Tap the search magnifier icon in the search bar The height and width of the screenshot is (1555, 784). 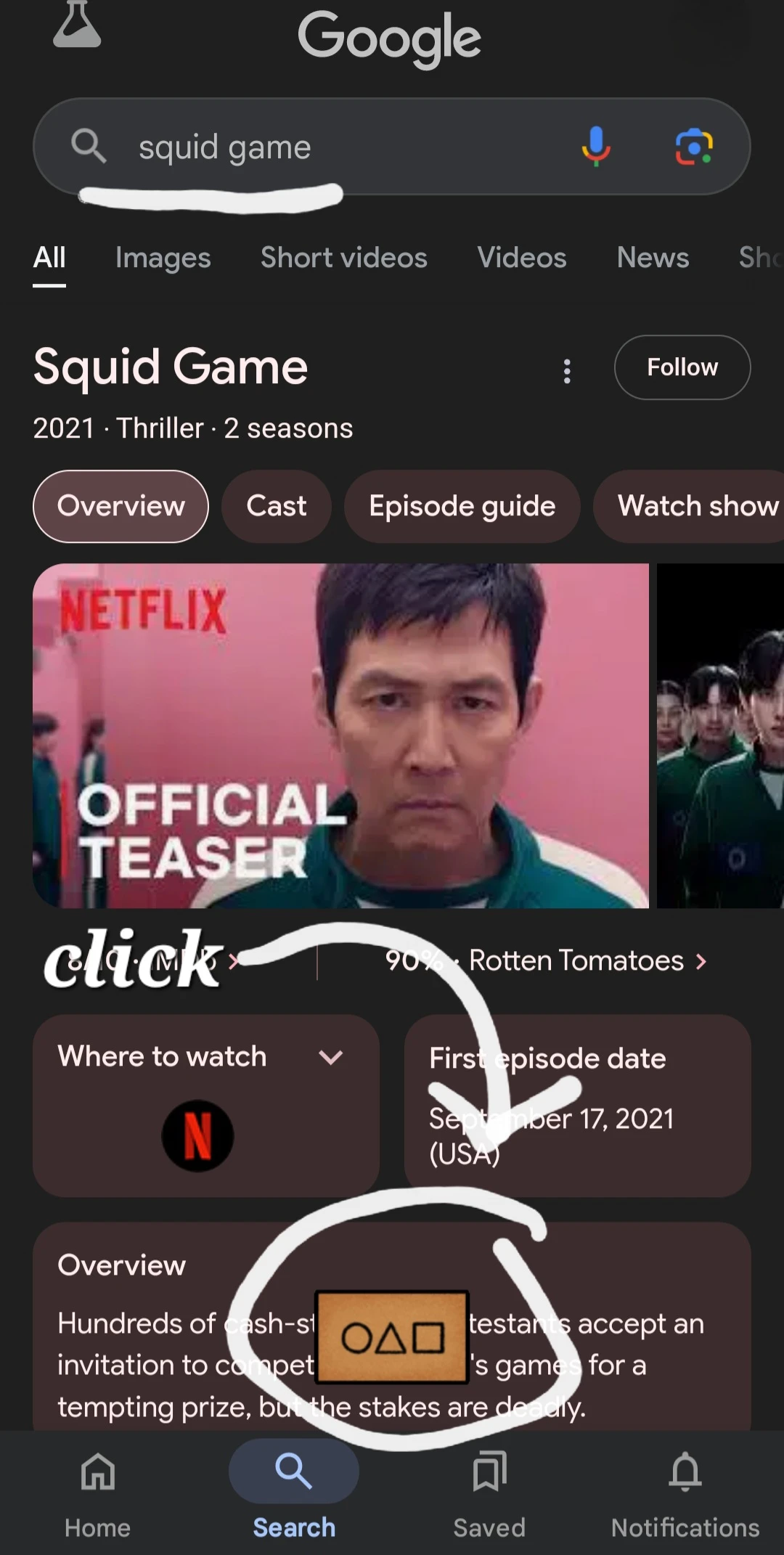pos(89,145)
